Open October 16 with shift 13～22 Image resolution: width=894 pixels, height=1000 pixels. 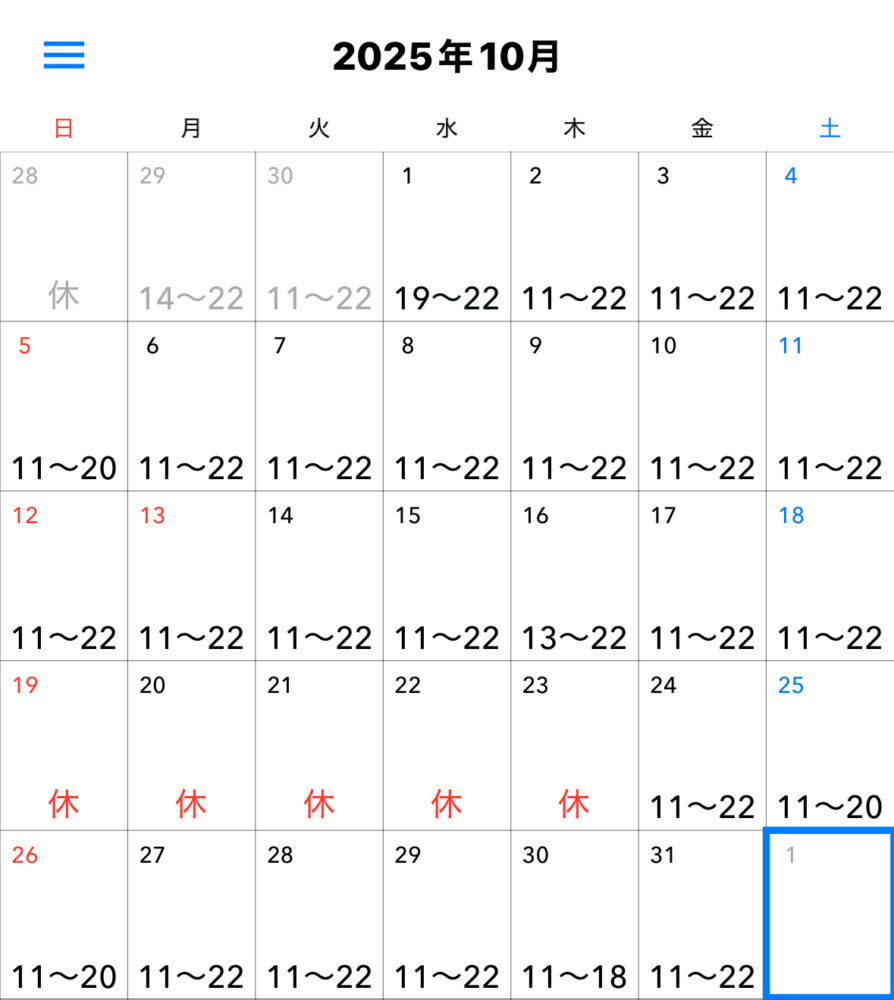[575, 576]
